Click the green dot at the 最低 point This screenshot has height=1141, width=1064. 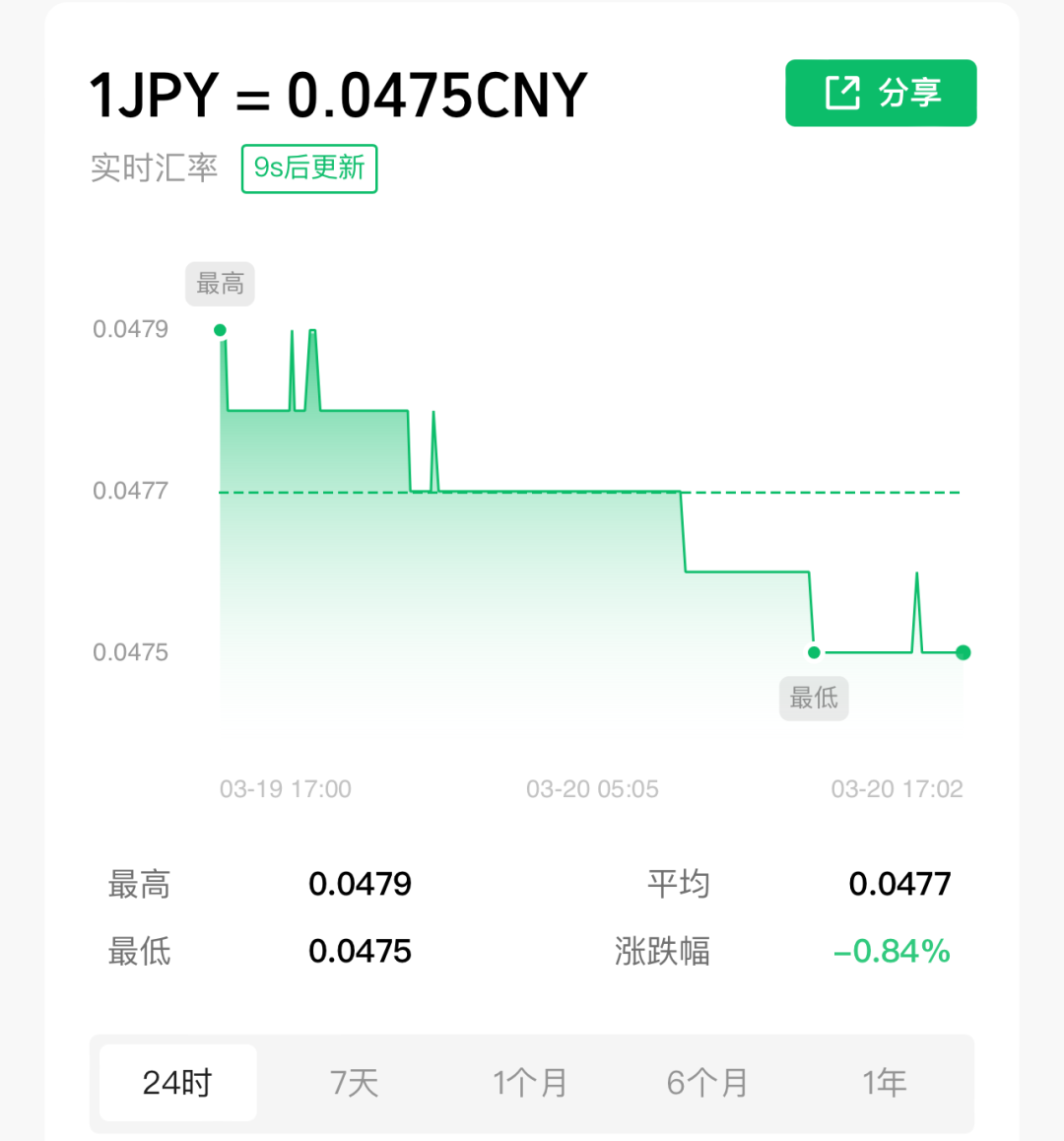[814, 651]
